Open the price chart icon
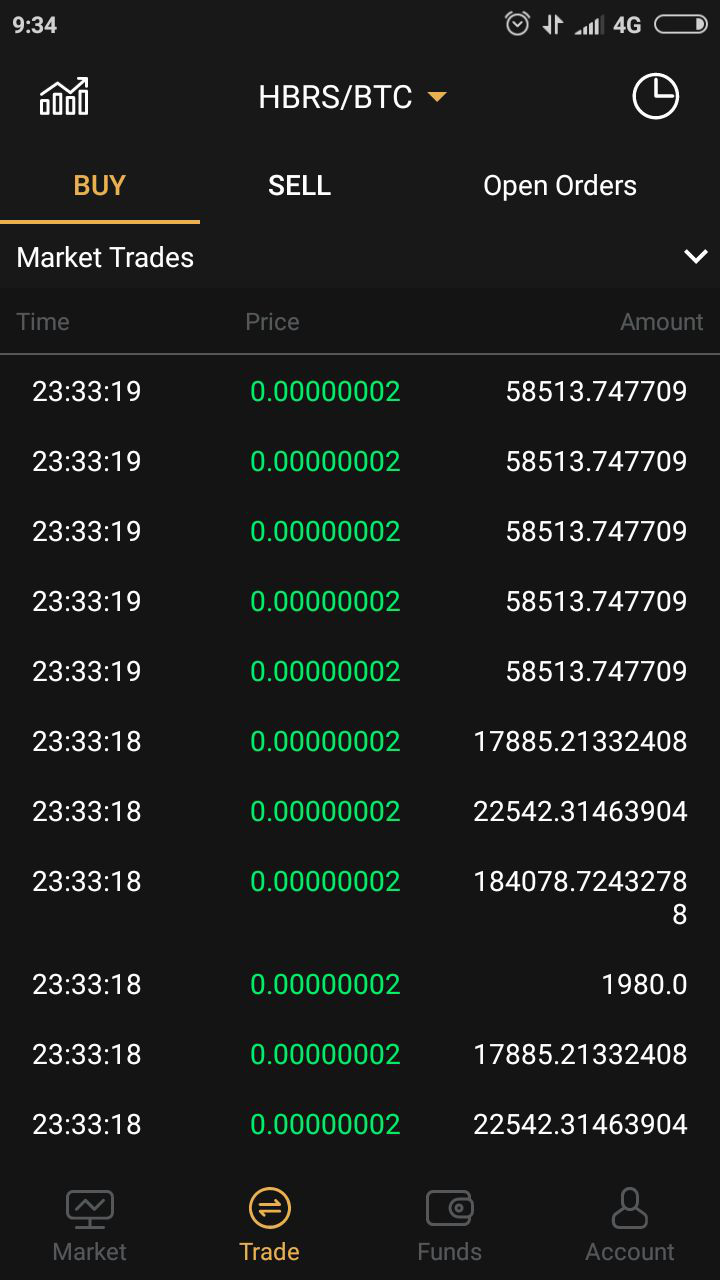Viewport: 720px width, 1280px height. coord(64,97)
